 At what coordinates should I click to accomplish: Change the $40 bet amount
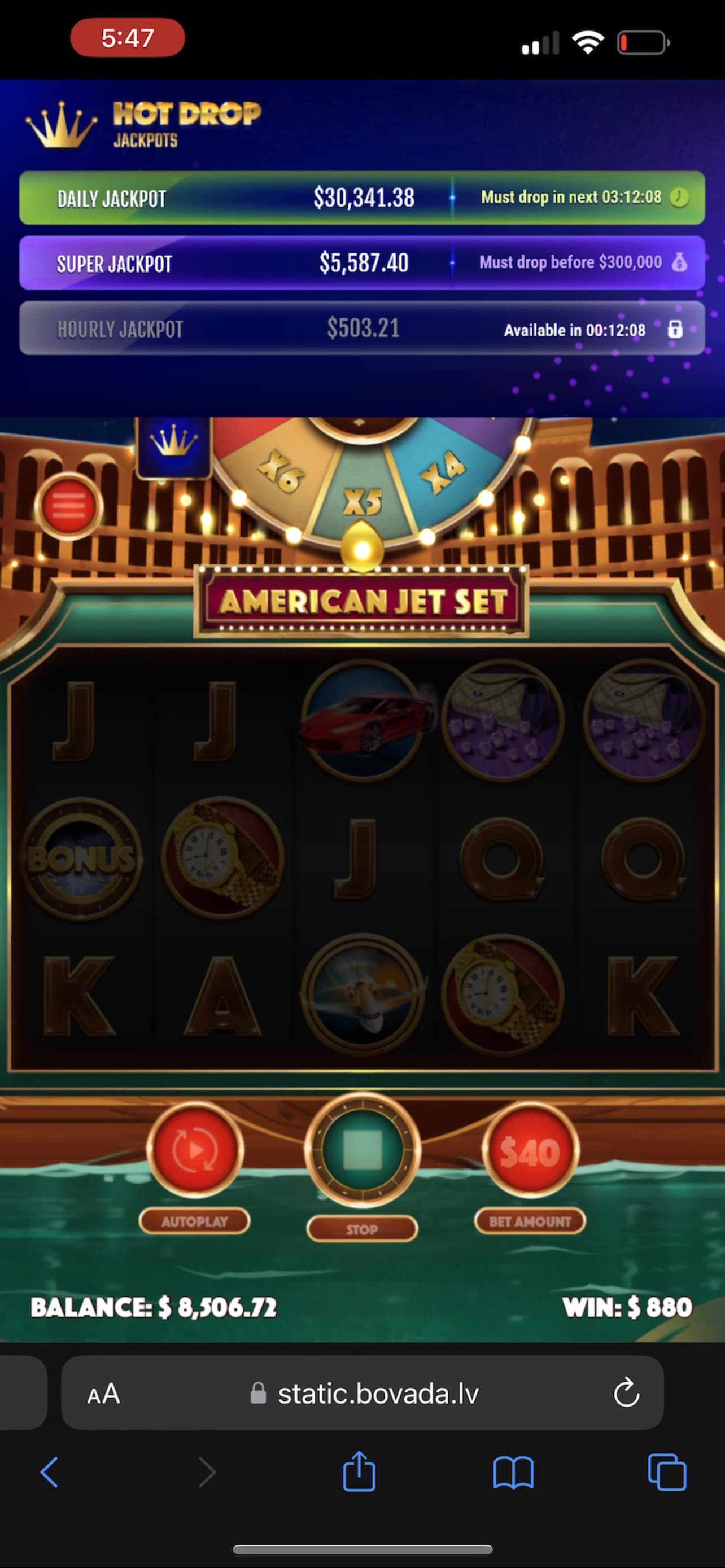click(x=530, y=1151)
